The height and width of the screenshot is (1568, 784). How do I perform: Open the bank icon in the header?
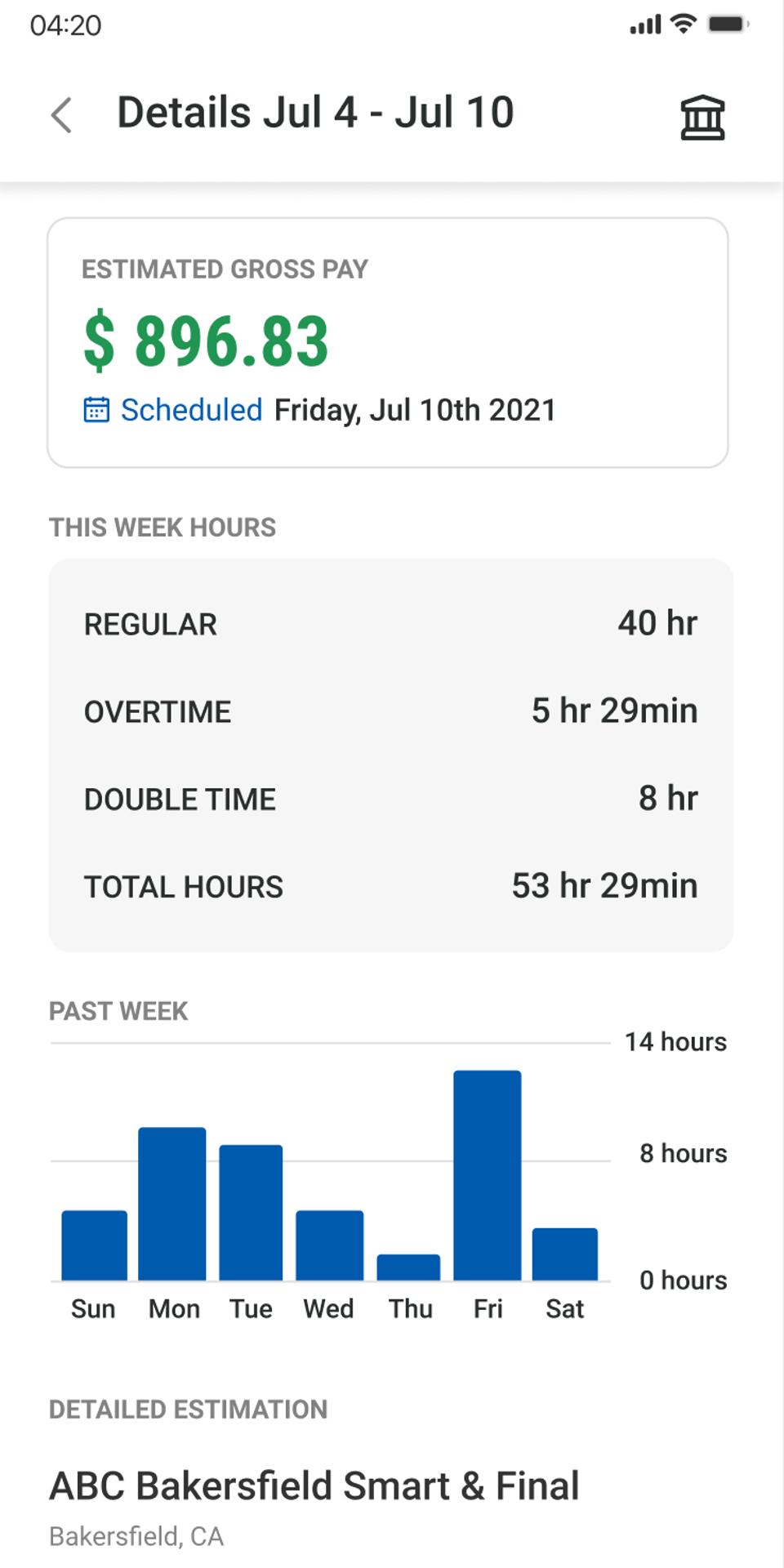(702, 118)
